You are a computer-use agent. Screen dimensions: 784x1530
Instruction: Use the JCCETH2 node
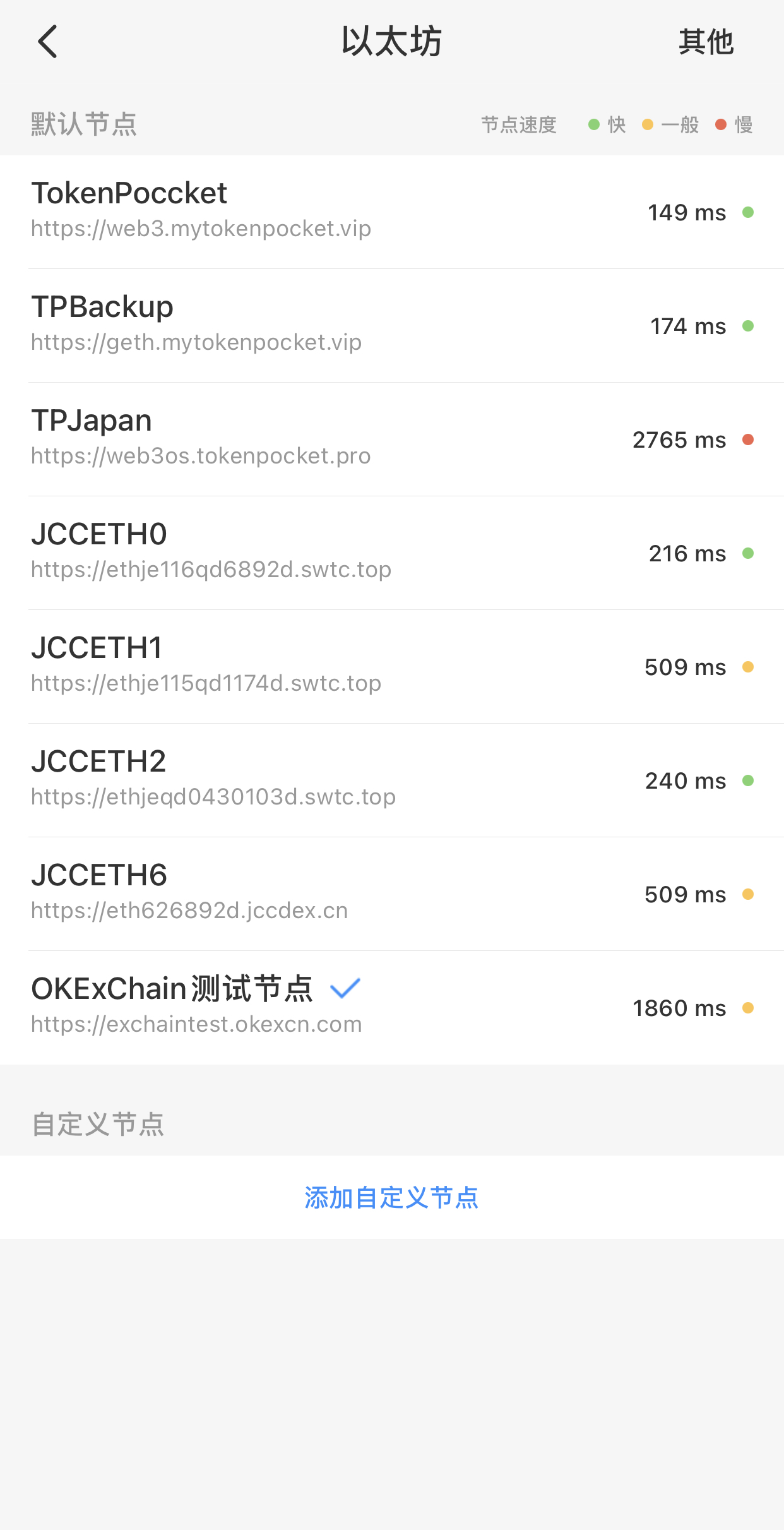click(391, 780)
